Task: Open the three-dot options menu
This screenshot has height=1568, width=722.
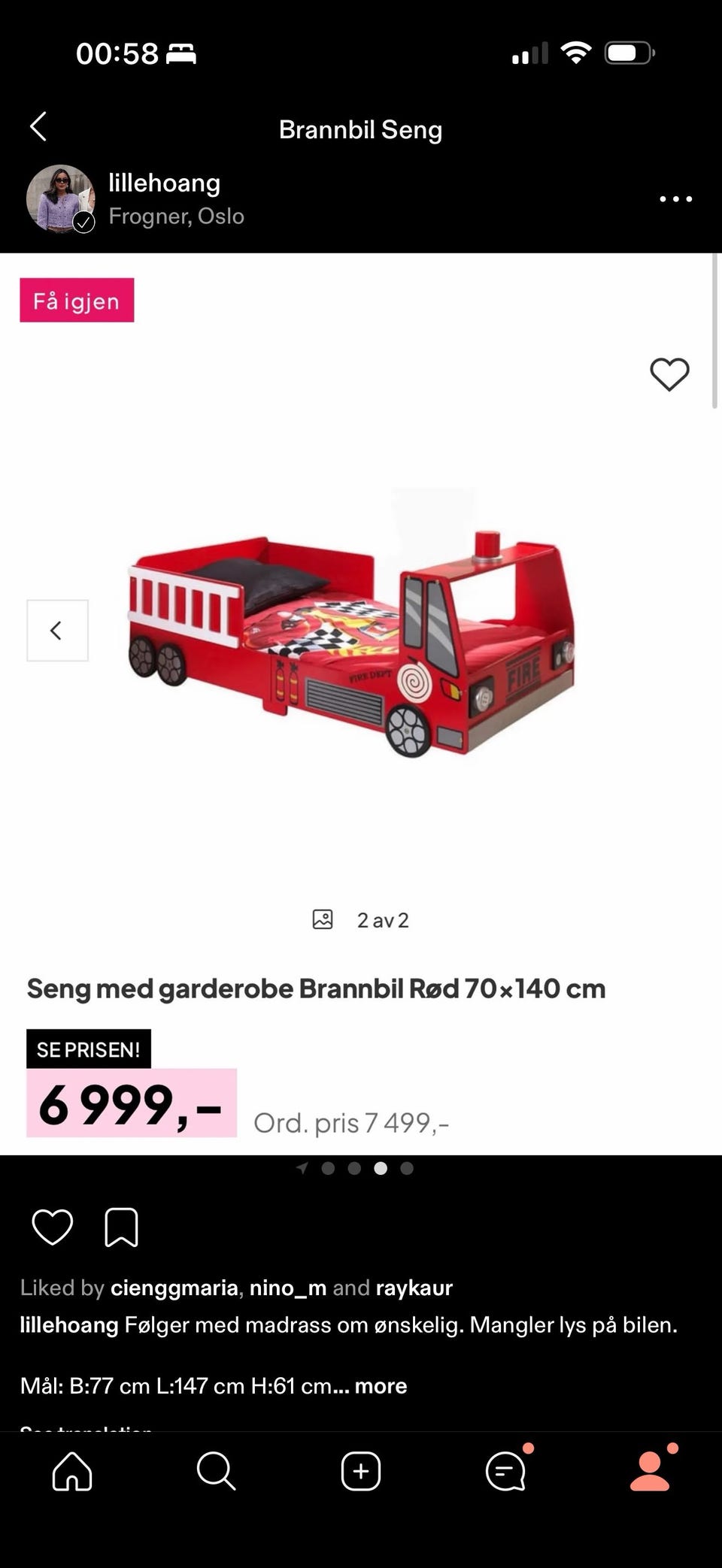Action: (675, 198)
